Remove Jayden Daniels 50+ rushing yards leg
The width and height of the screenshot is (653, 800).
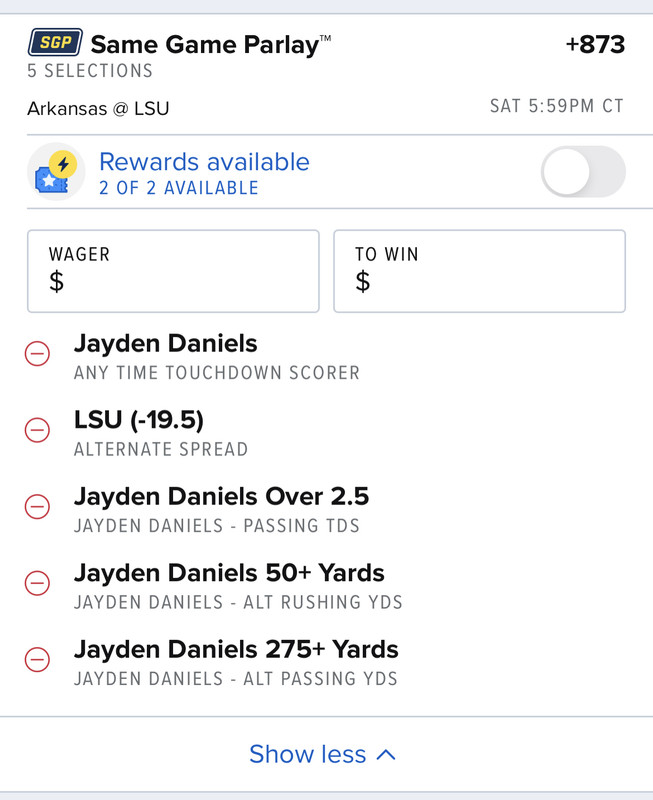pyautogui.click(x=37, y=583)
